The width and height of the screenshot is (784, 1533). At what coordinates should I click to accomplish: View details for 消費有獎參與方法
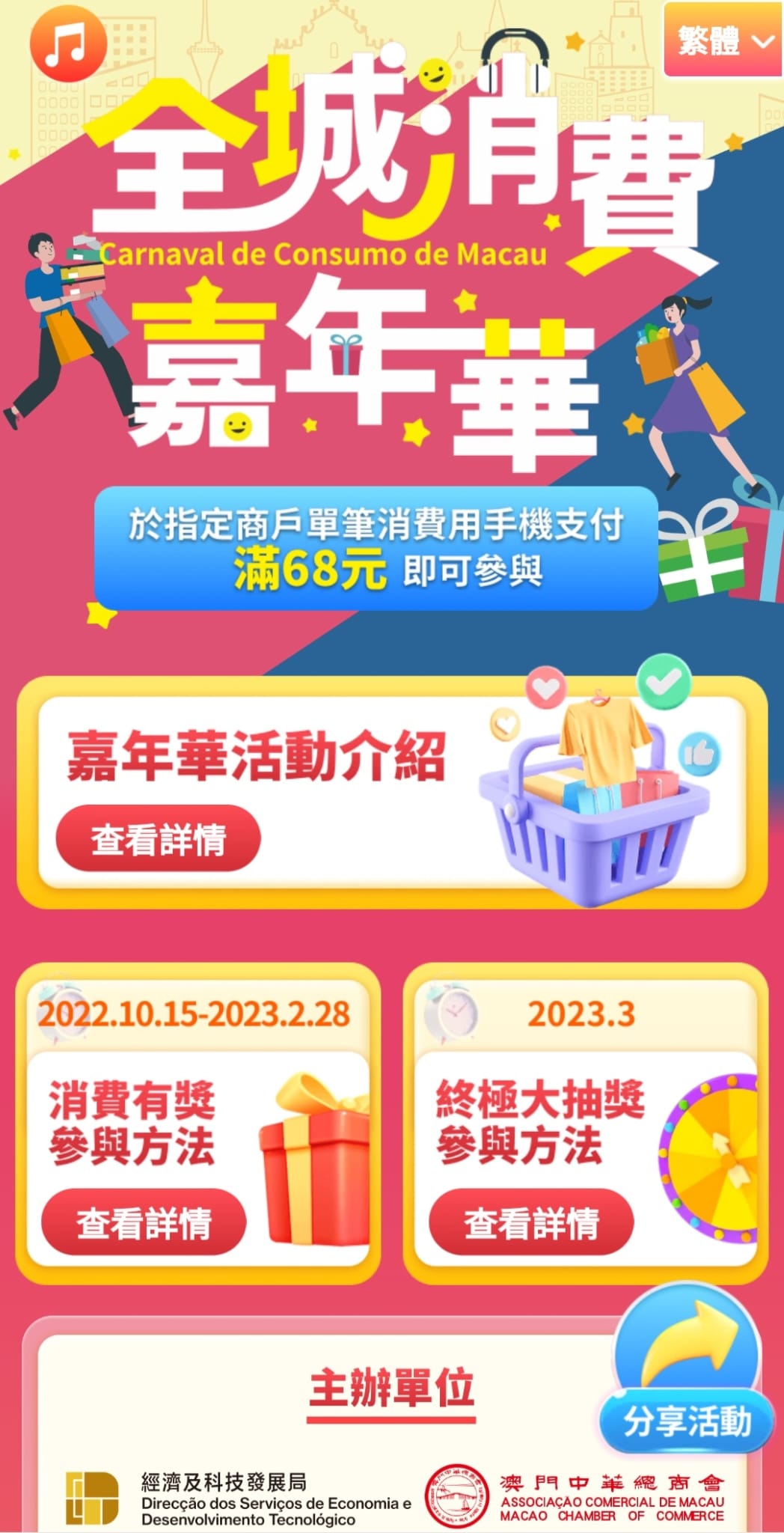tap(144, 1223)
